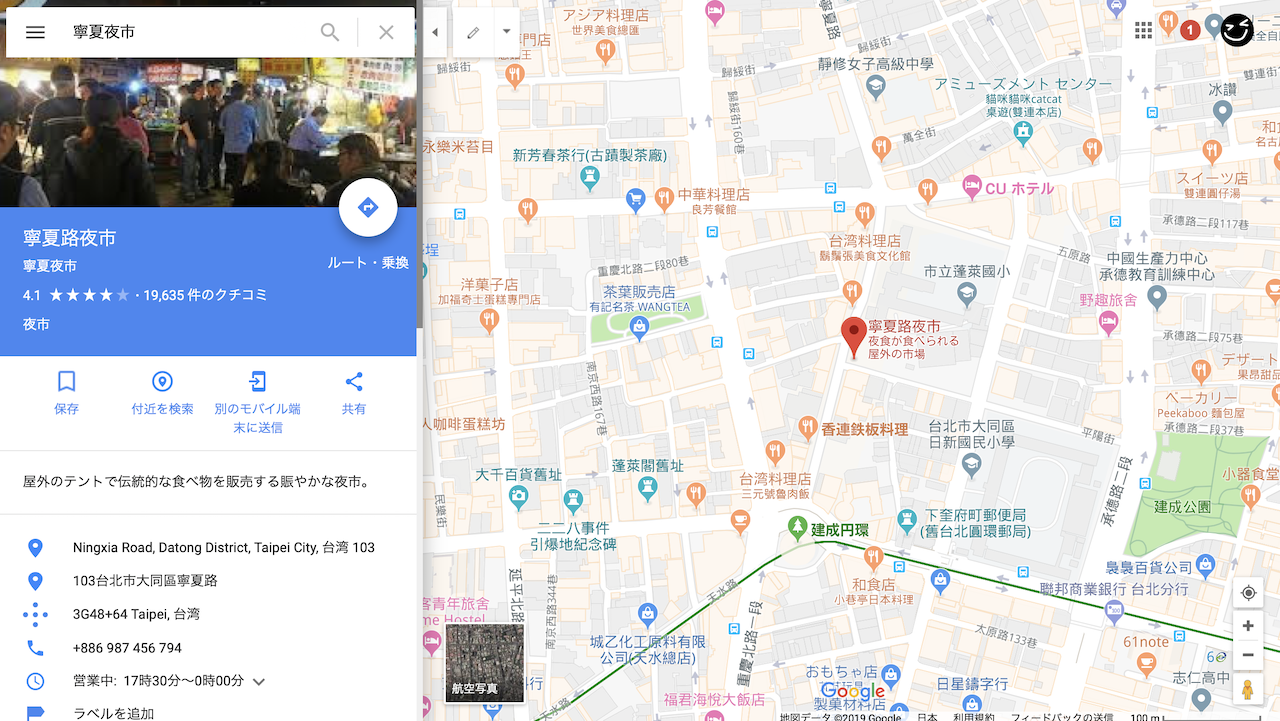Send to mobile device
Viewport: 1280px width, 721px height.
pos(257,400)
